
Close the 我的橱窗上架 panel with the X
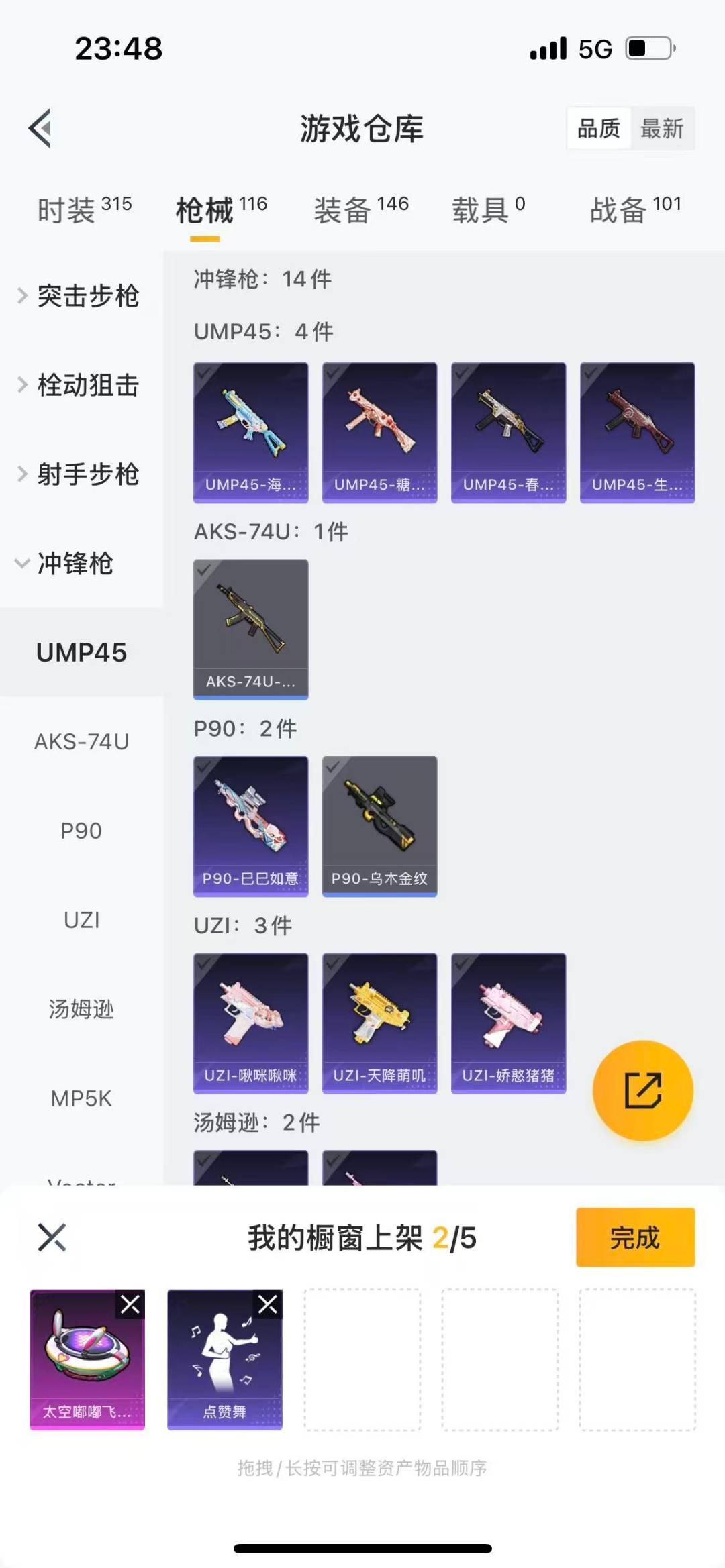coord(50,1237)
